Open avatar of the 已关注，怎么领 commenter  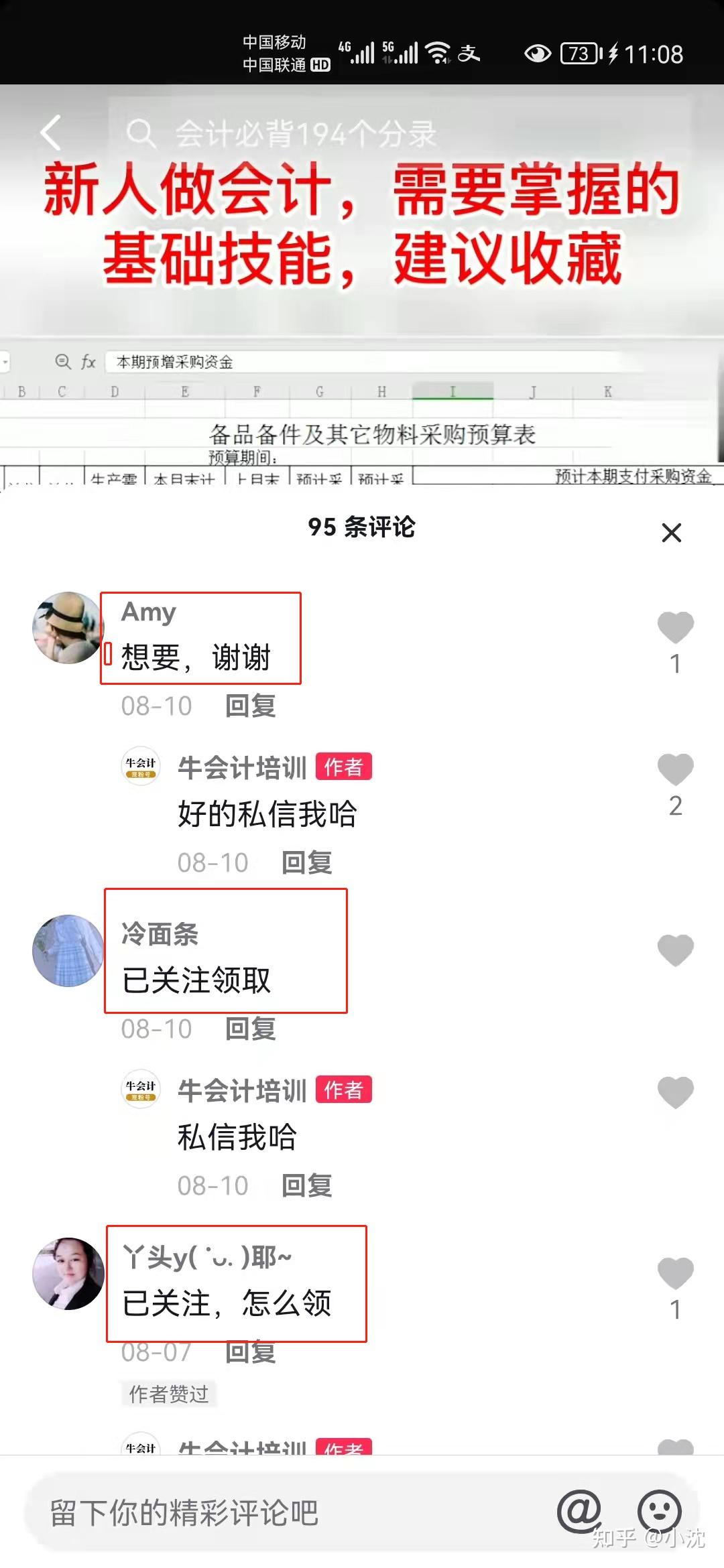tap(68, 1274)
